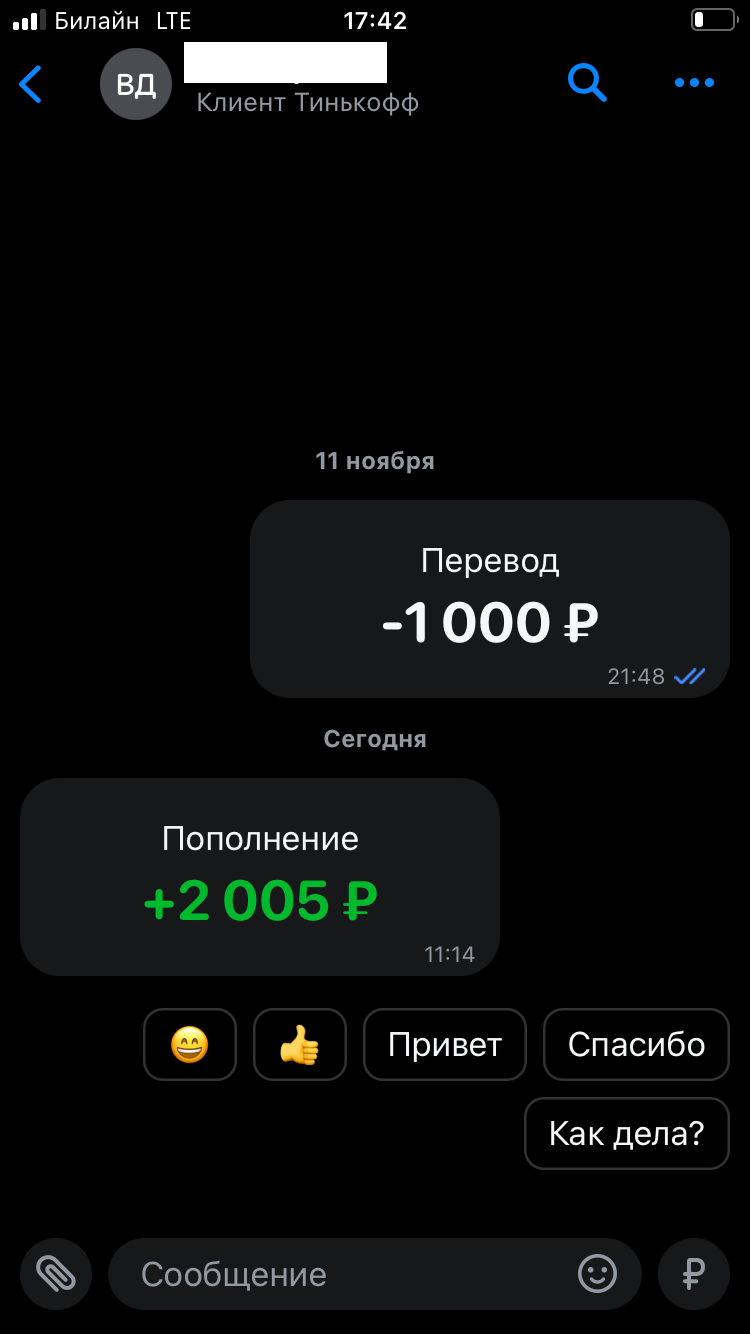Open the −1 000 ₽ transfer message

click(490, 599)
